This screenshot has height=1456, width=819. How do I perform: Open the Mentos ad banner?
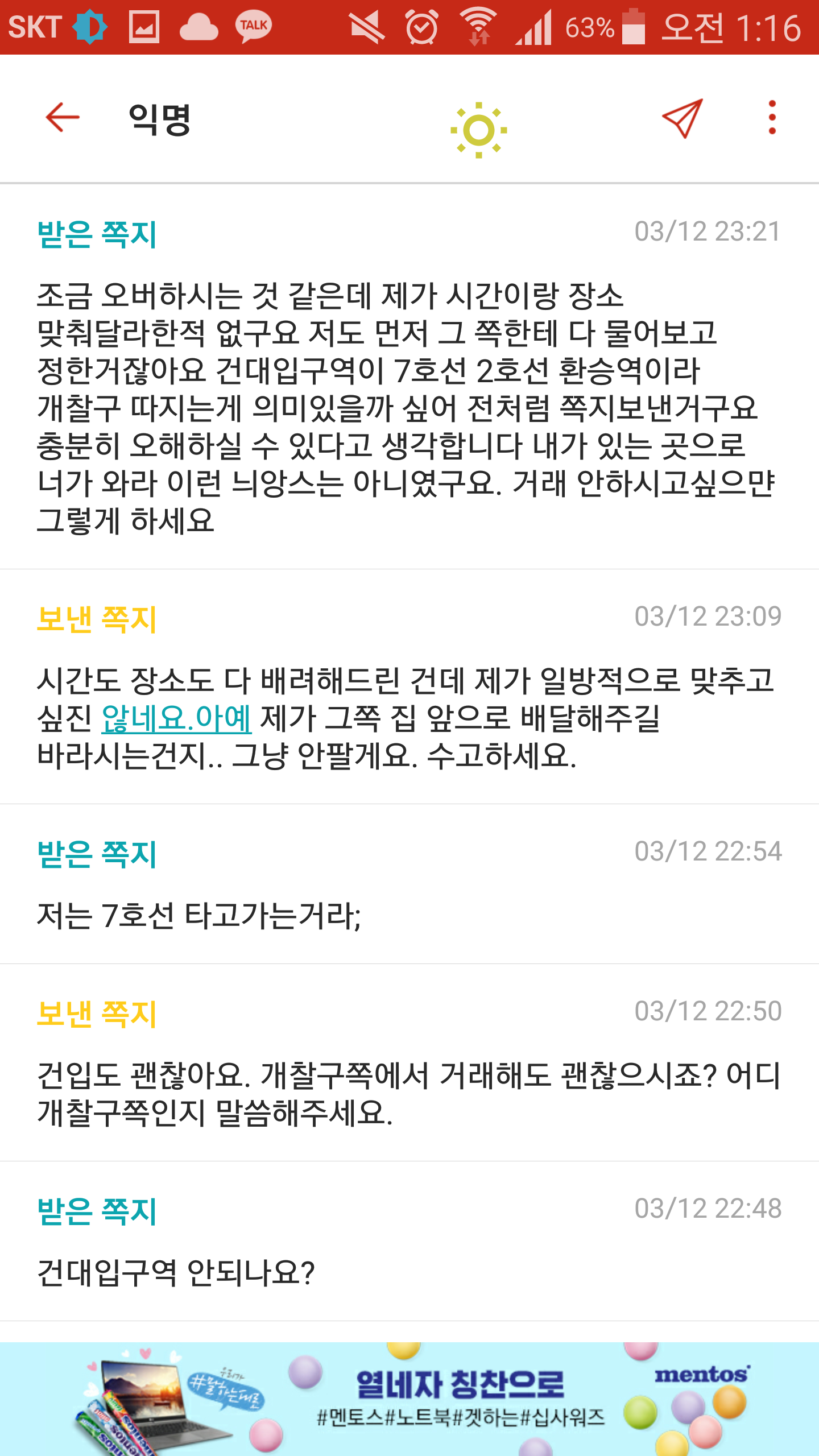point(409,1398)
